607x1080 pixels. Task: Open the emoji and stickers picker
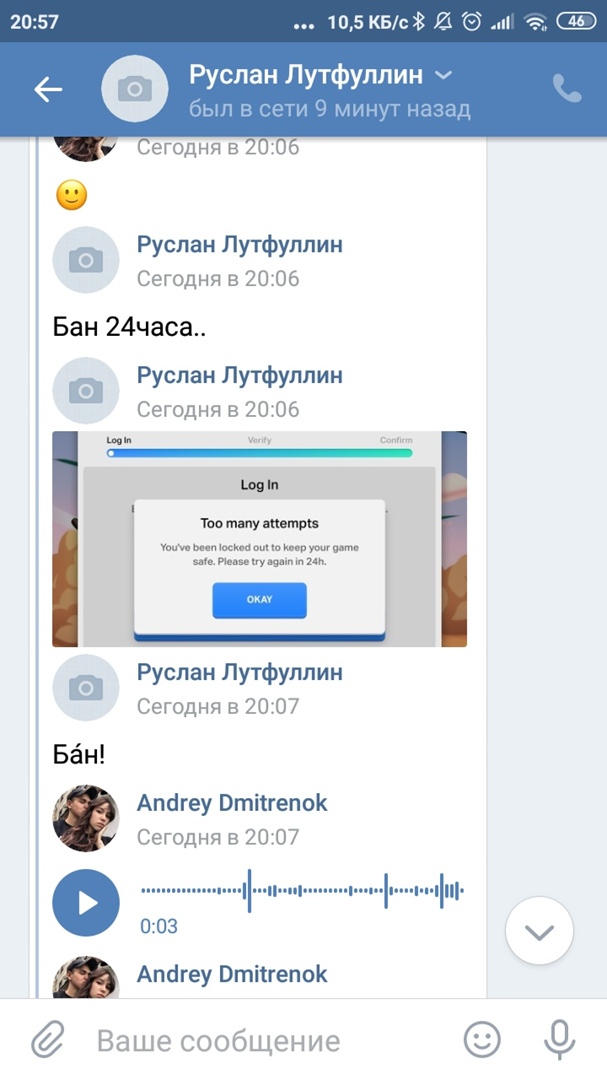[x=482, y=1041]
